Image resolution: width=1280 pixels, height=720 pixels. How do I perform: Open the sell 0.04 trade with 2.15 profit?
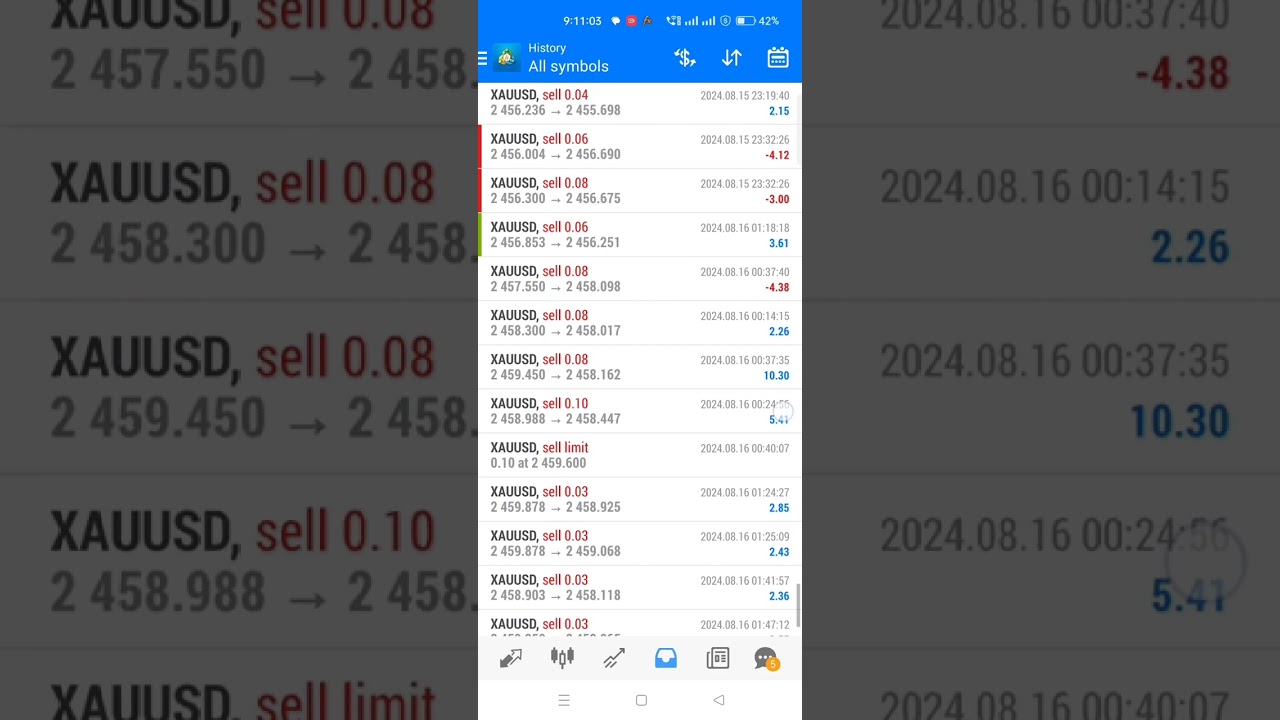tap(639, 103)
